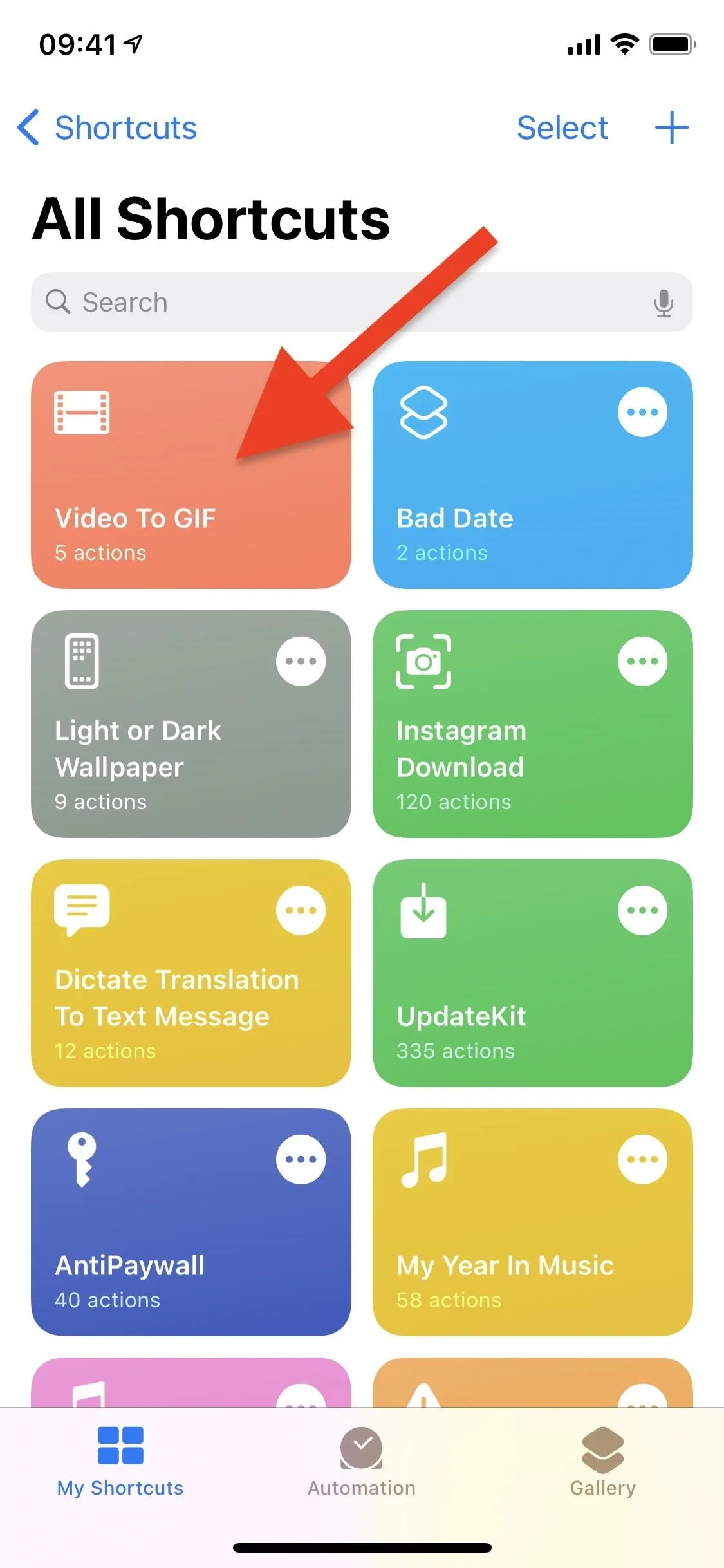Create a new shortcut with plus
724x1568 pixels.
[672, 127]
